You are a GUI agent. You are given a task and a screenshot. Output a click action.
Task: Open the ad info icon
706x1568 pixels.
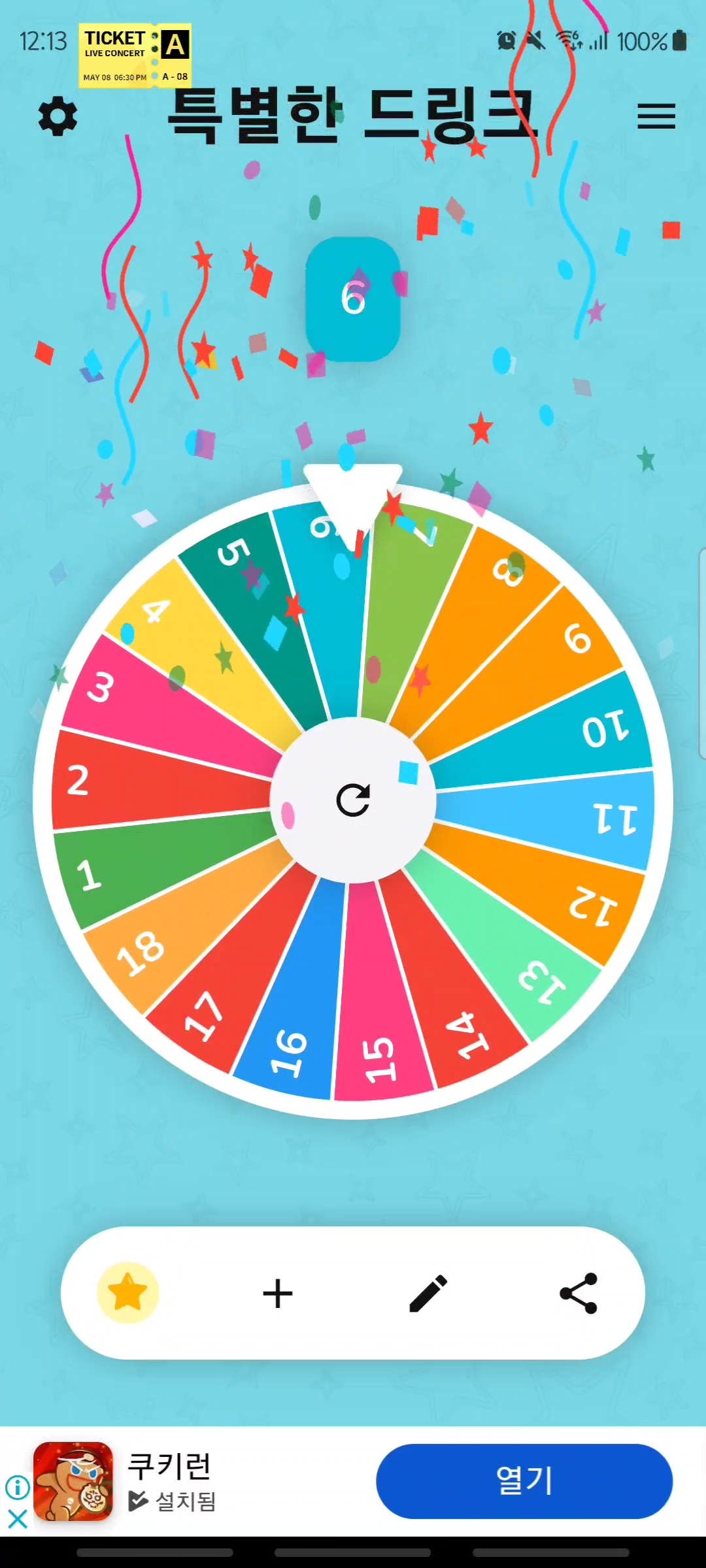[x=18, y=1487]
